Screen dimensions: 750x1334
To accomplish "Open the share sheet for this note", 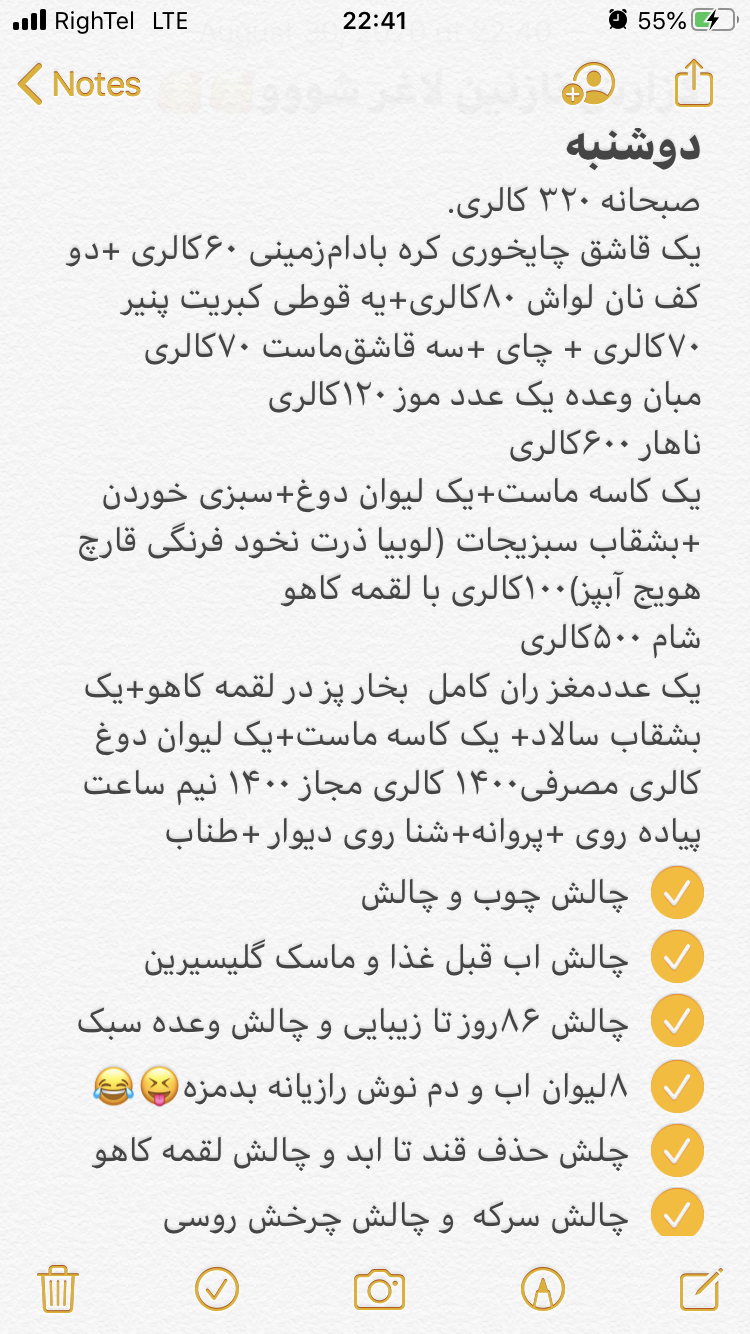I will (693, 84).
